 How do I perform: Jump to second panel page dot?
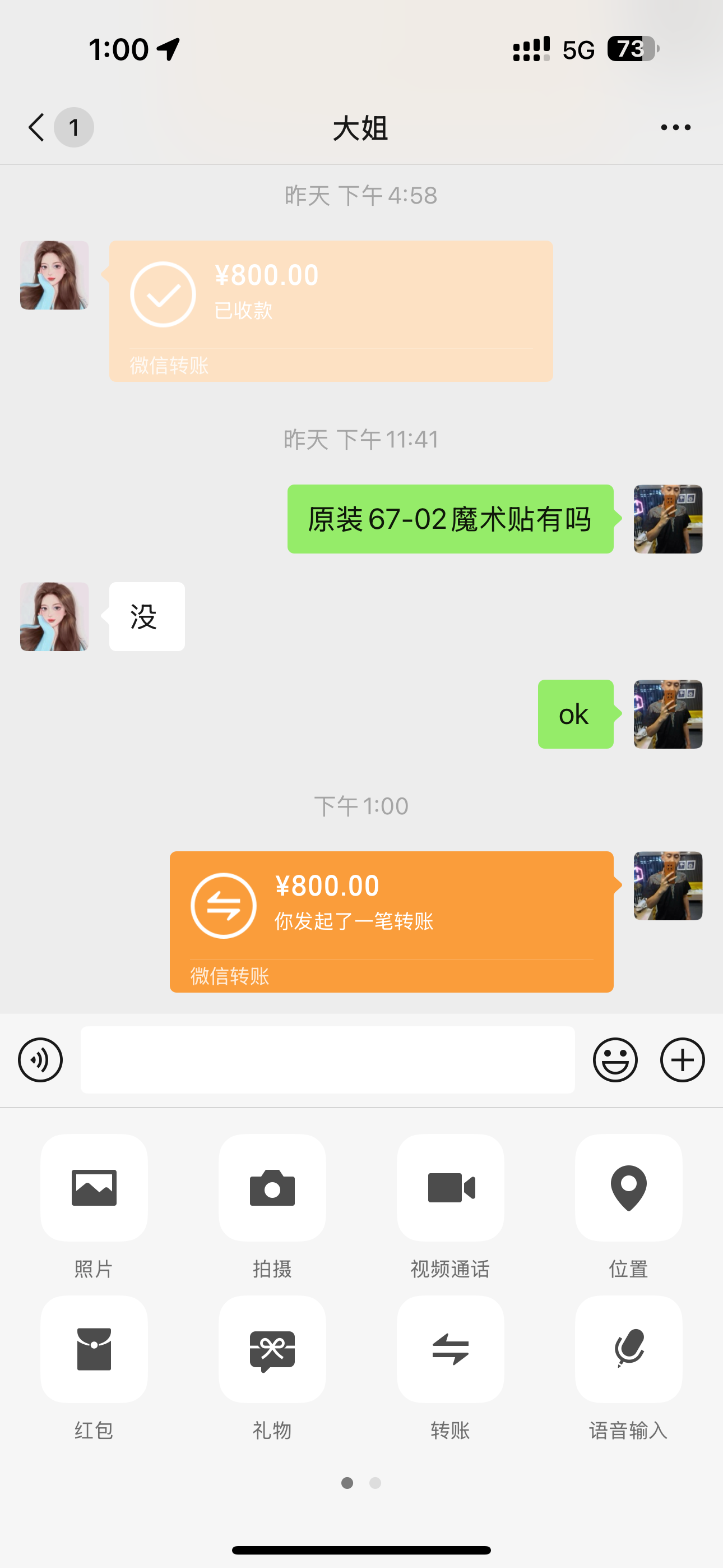pos(376,1483)
